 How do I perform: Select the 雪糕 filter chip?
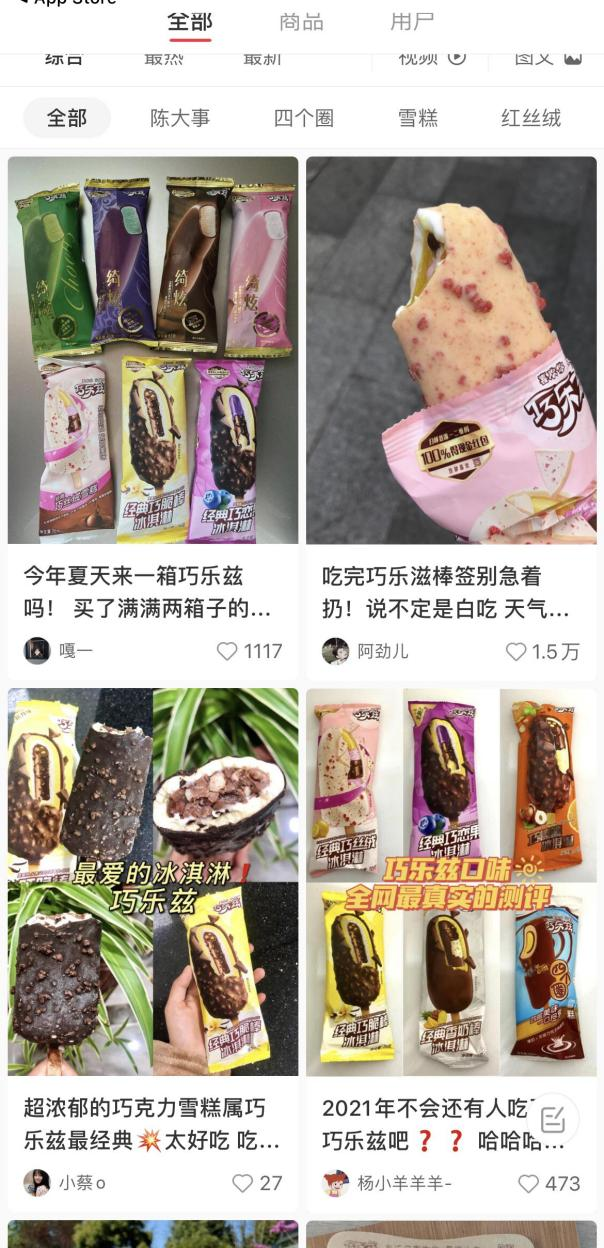pyautogui.click(x=418, y=118)
